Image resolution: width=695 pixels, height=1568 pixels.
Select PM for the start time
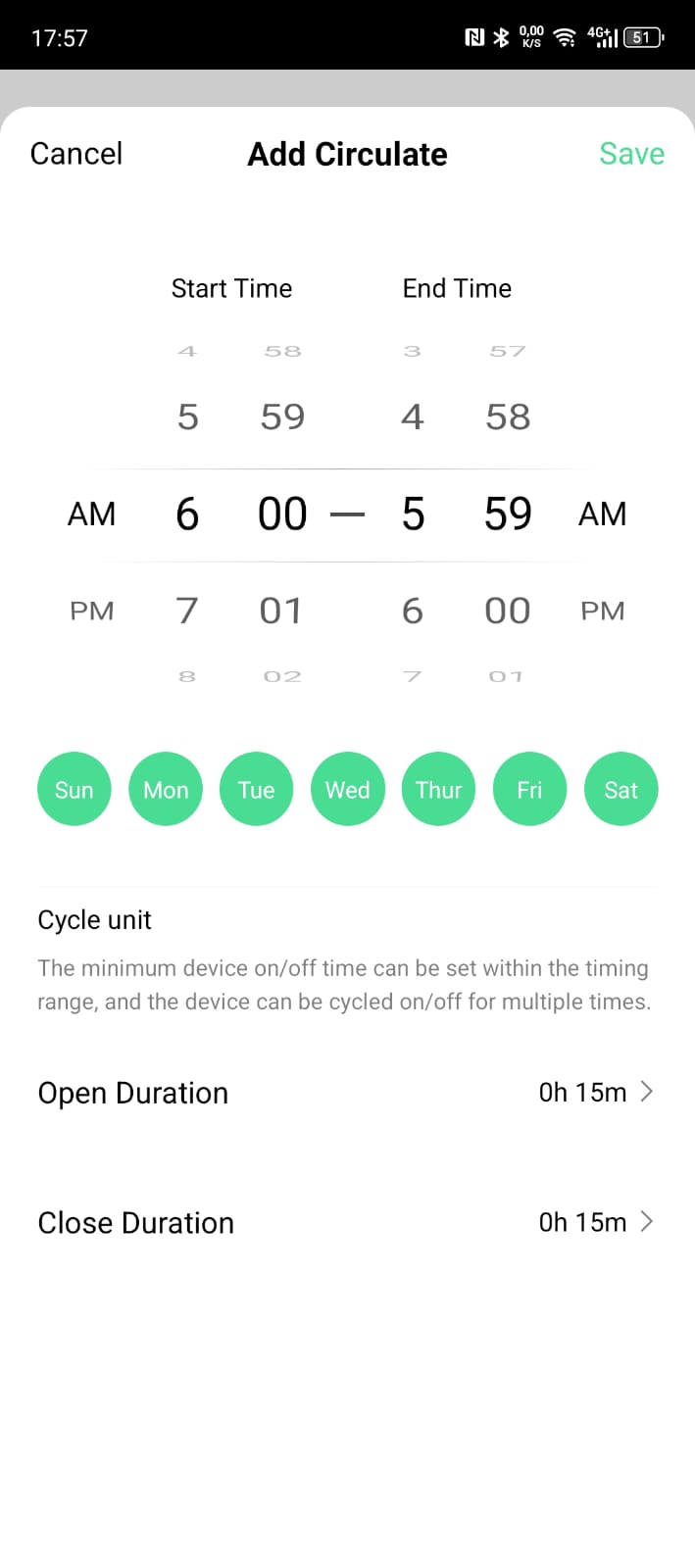coord(92,611)
